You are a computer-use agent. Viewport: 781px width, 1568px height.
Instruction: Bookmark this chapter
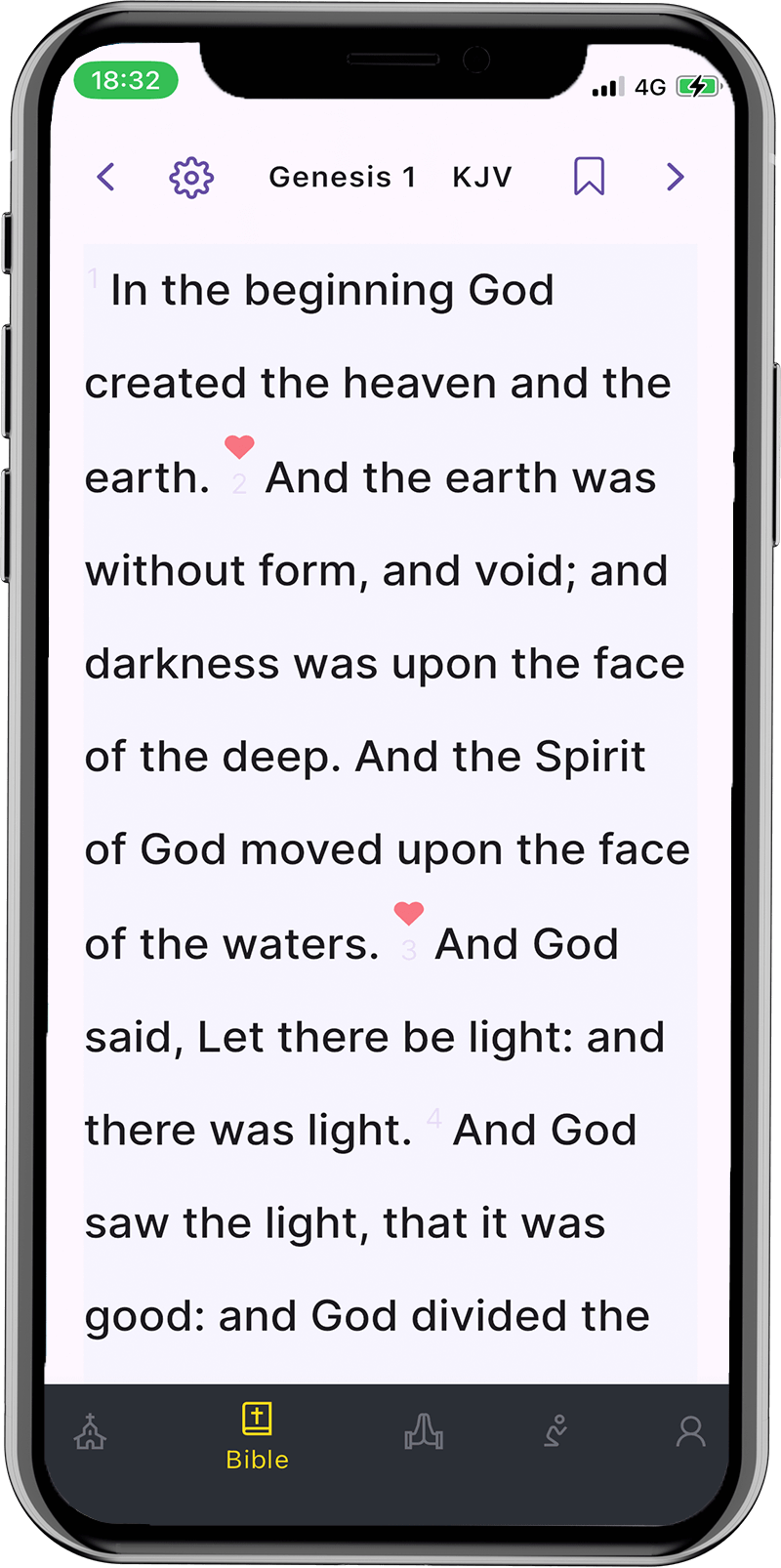(589, 177)
